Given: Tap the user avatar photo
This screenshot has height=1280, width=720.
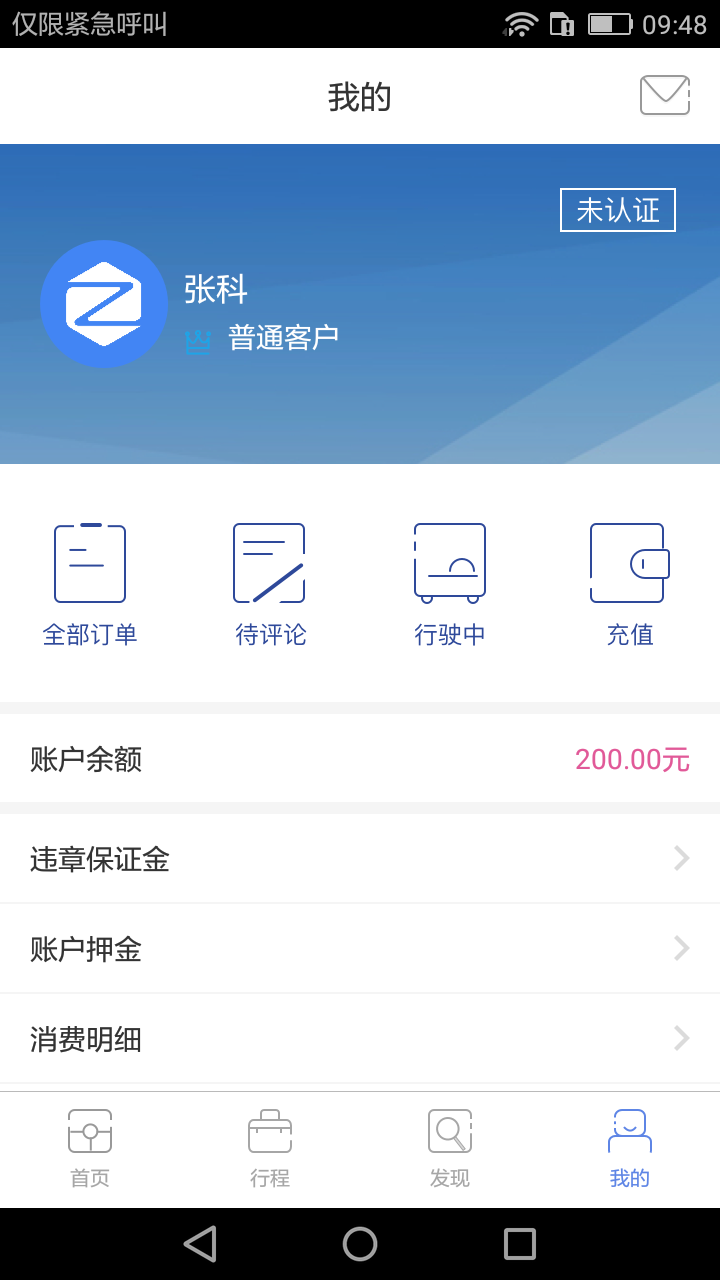Looking at the screenshot, I should [104, 303].
